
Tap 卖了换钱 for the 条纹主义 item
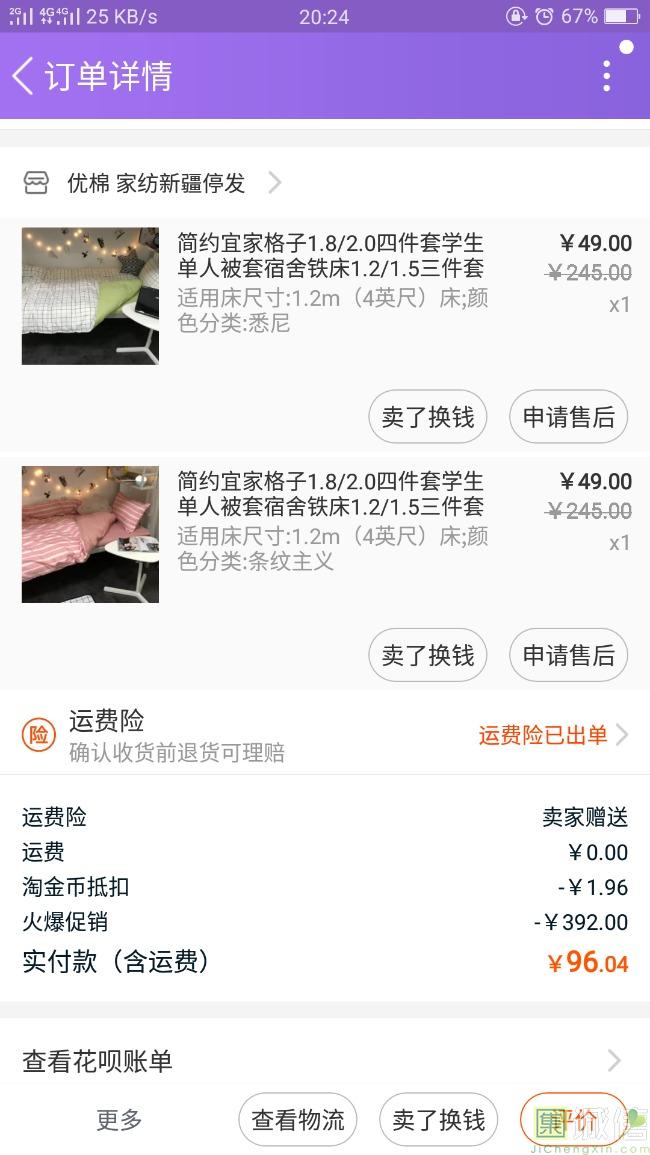(x=427, y=655)
